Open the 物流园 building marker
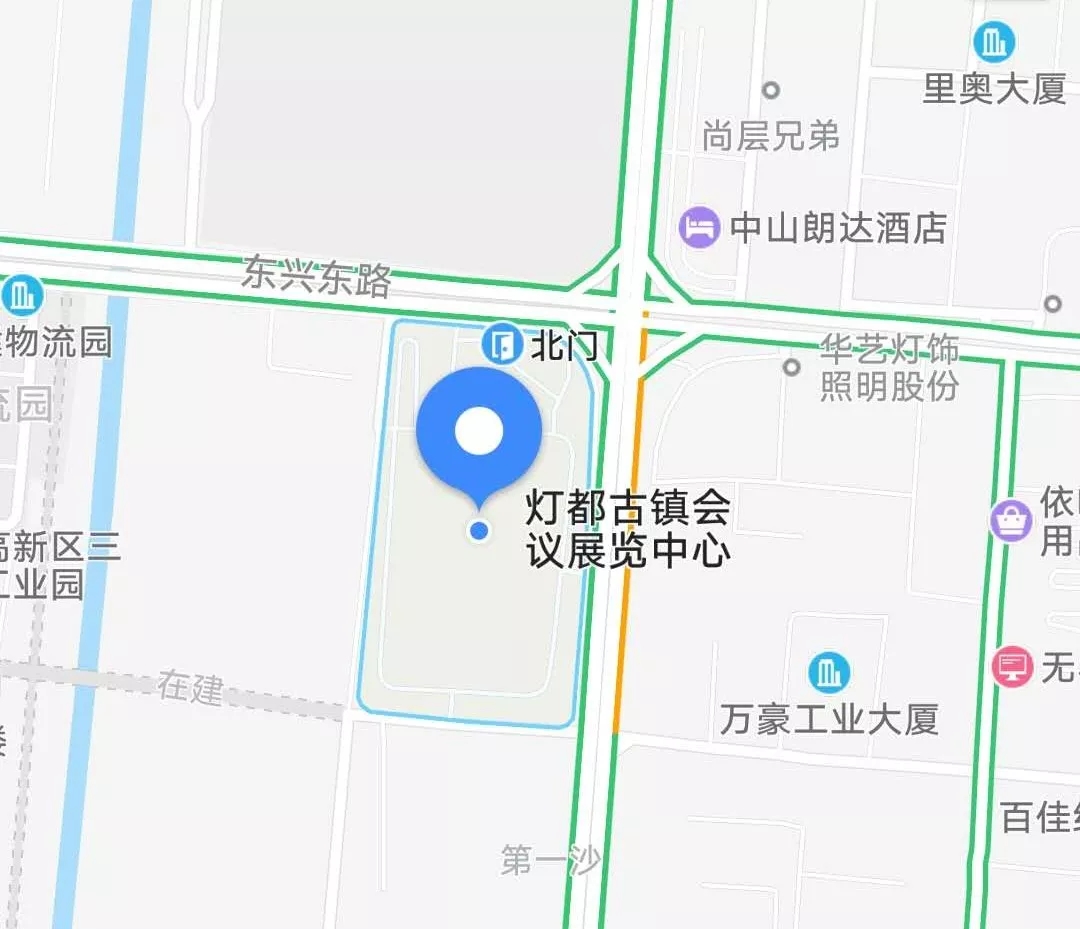Viewport: 1080px width, 929px height. pos(20,296)
